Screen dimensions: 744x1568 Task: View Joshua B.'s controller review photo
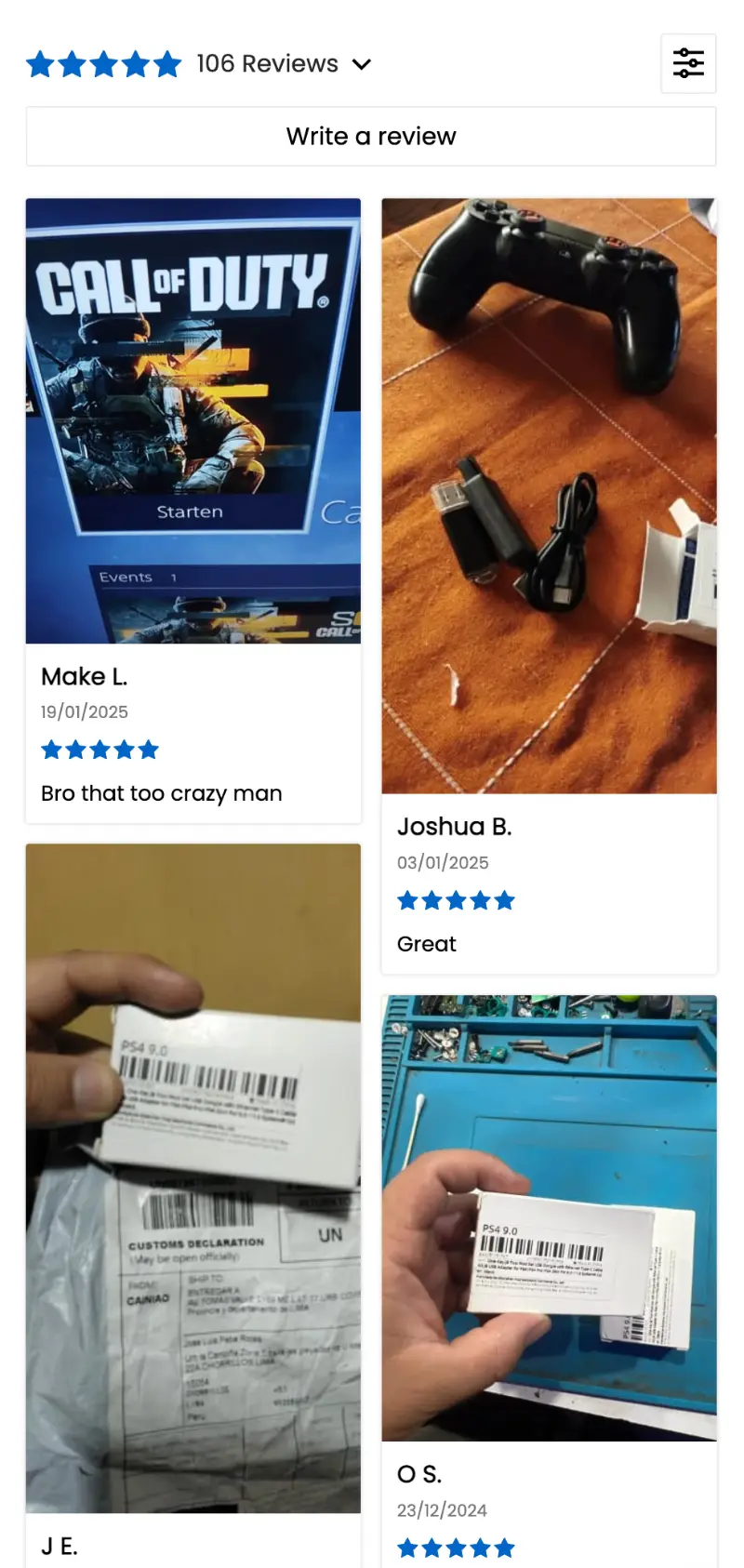click(549, 496)
